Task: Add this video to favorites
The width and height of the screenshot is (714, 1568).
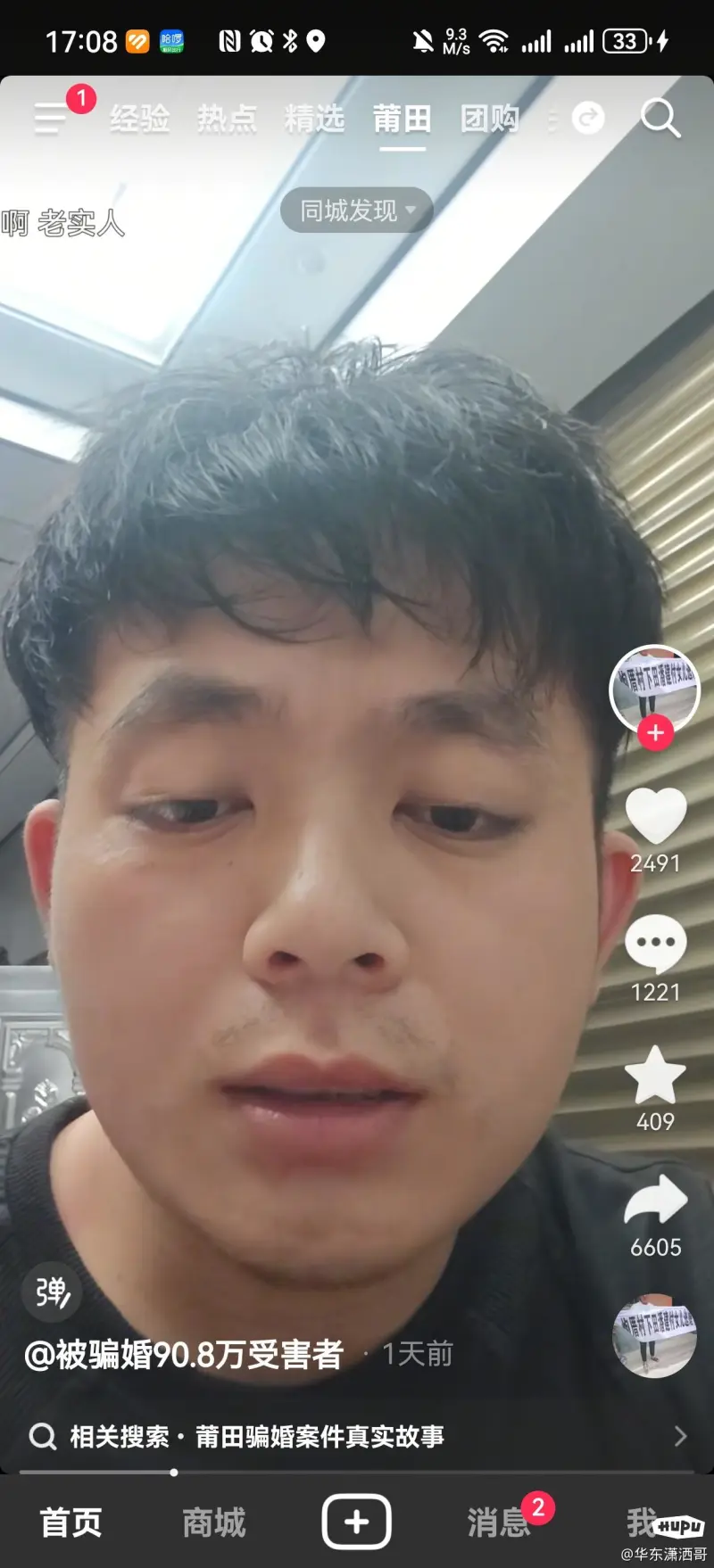Action: coord(655,1076)
